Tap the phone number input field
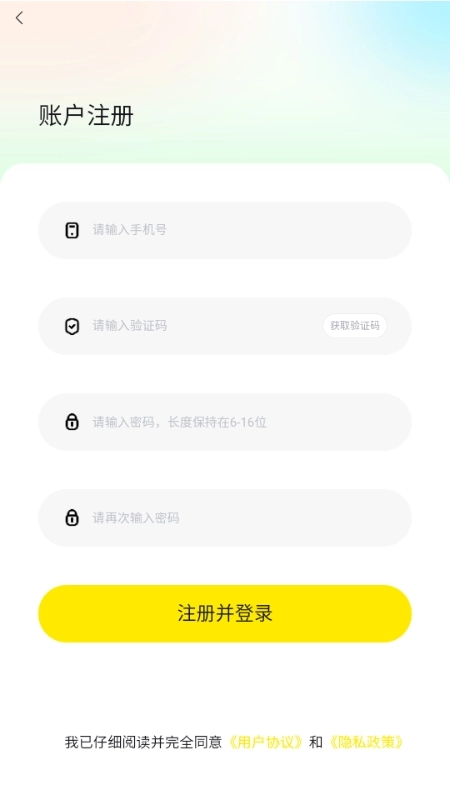The image size is (450, 800). [x=225, y=230]
